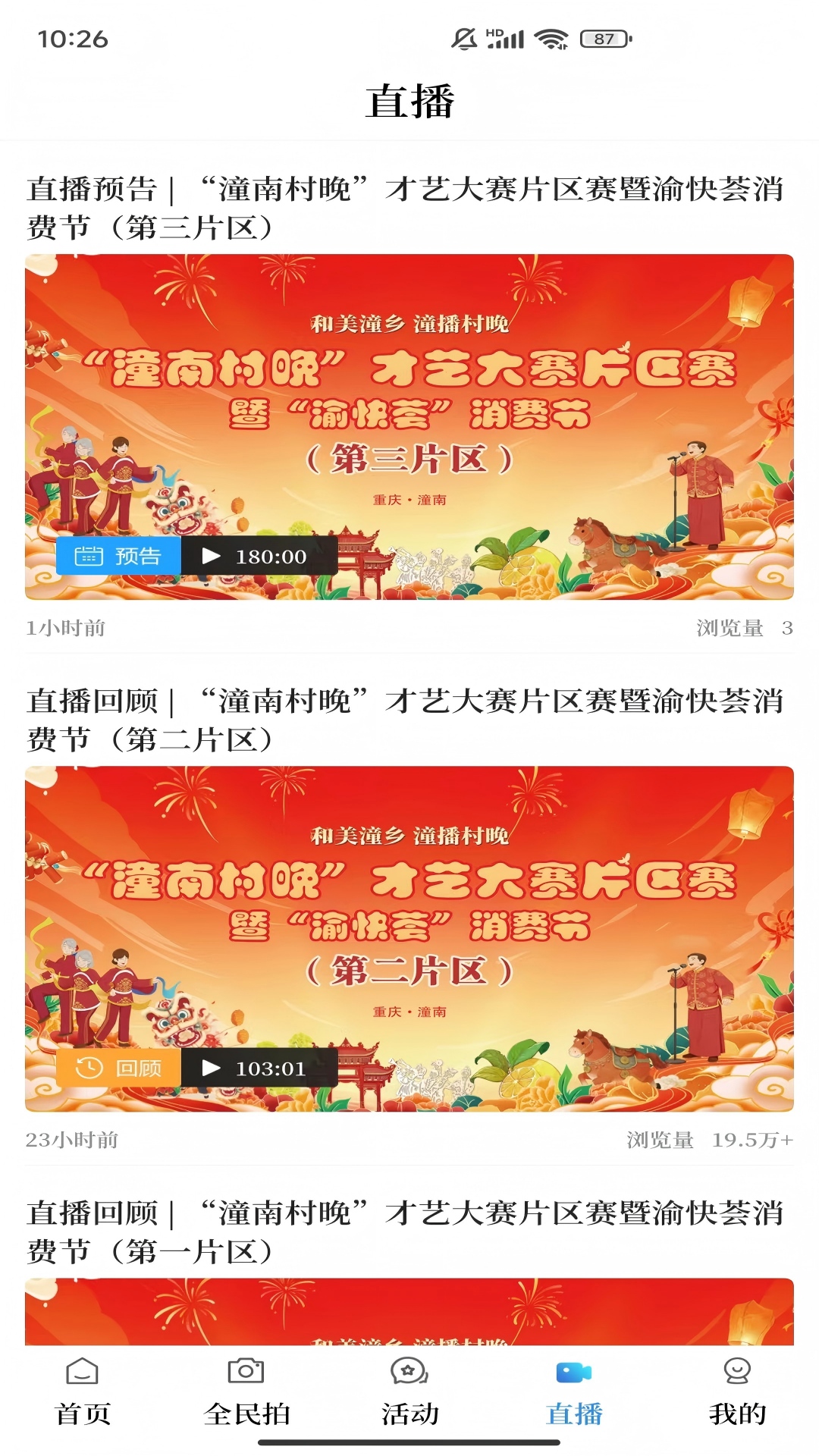
Task: Tap the 180:00 duration label
Action: tap(269, 556)
